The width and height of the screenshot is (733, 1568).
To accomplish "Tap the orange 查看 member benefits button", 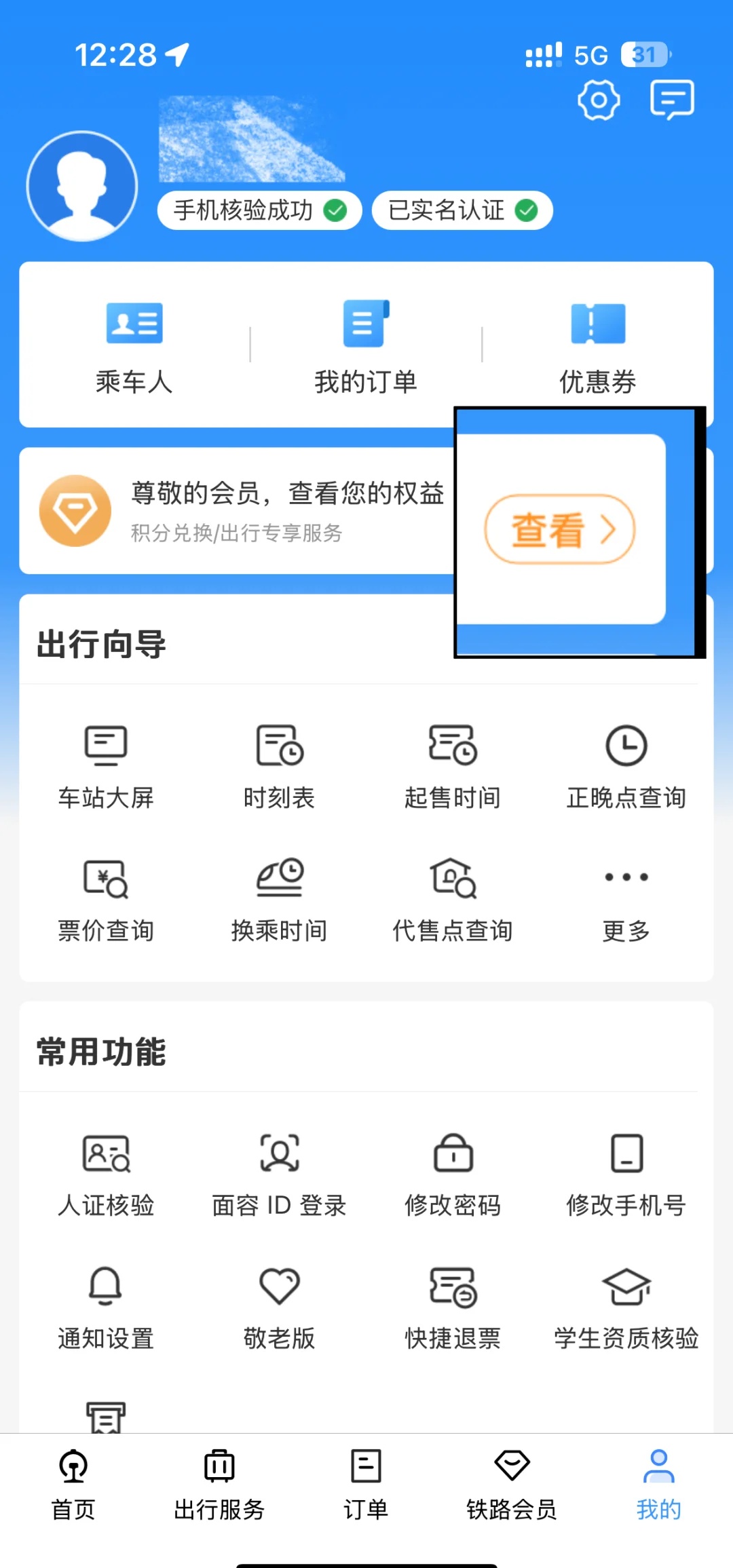I will pyautogui.click(x=560, y=529).
